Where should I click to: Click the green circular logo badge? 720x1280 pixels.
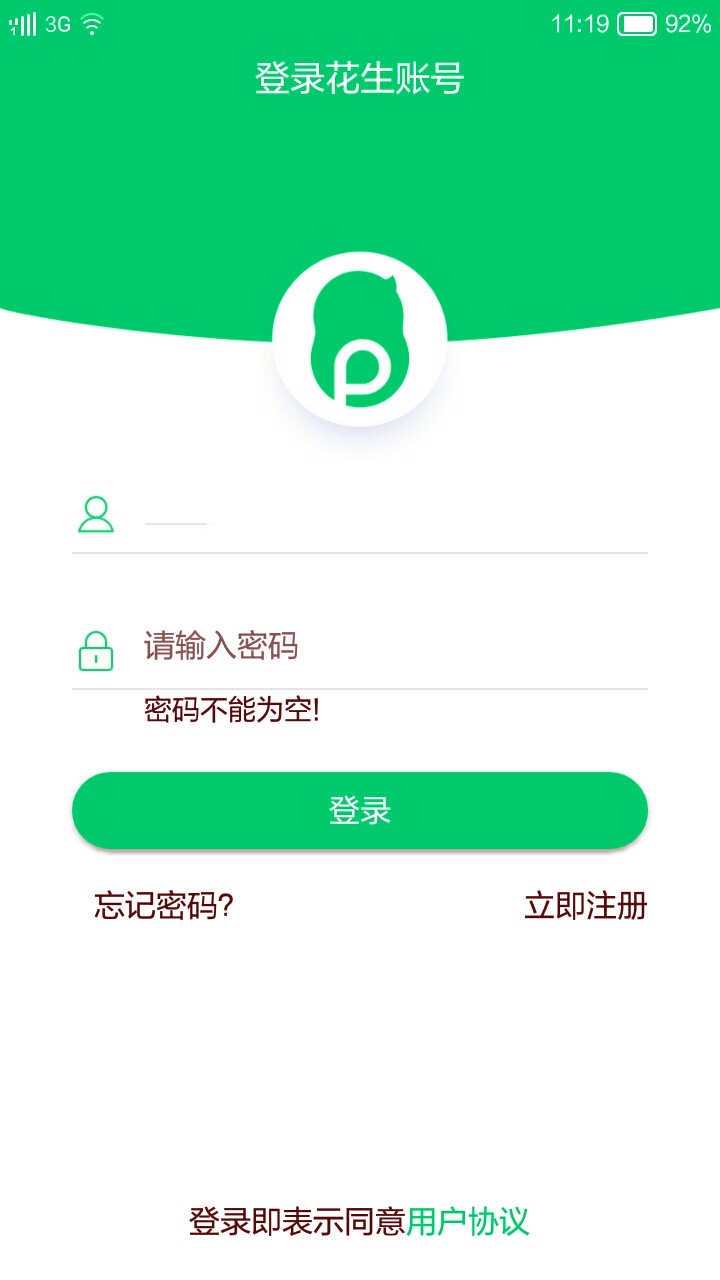pos(360,340)
